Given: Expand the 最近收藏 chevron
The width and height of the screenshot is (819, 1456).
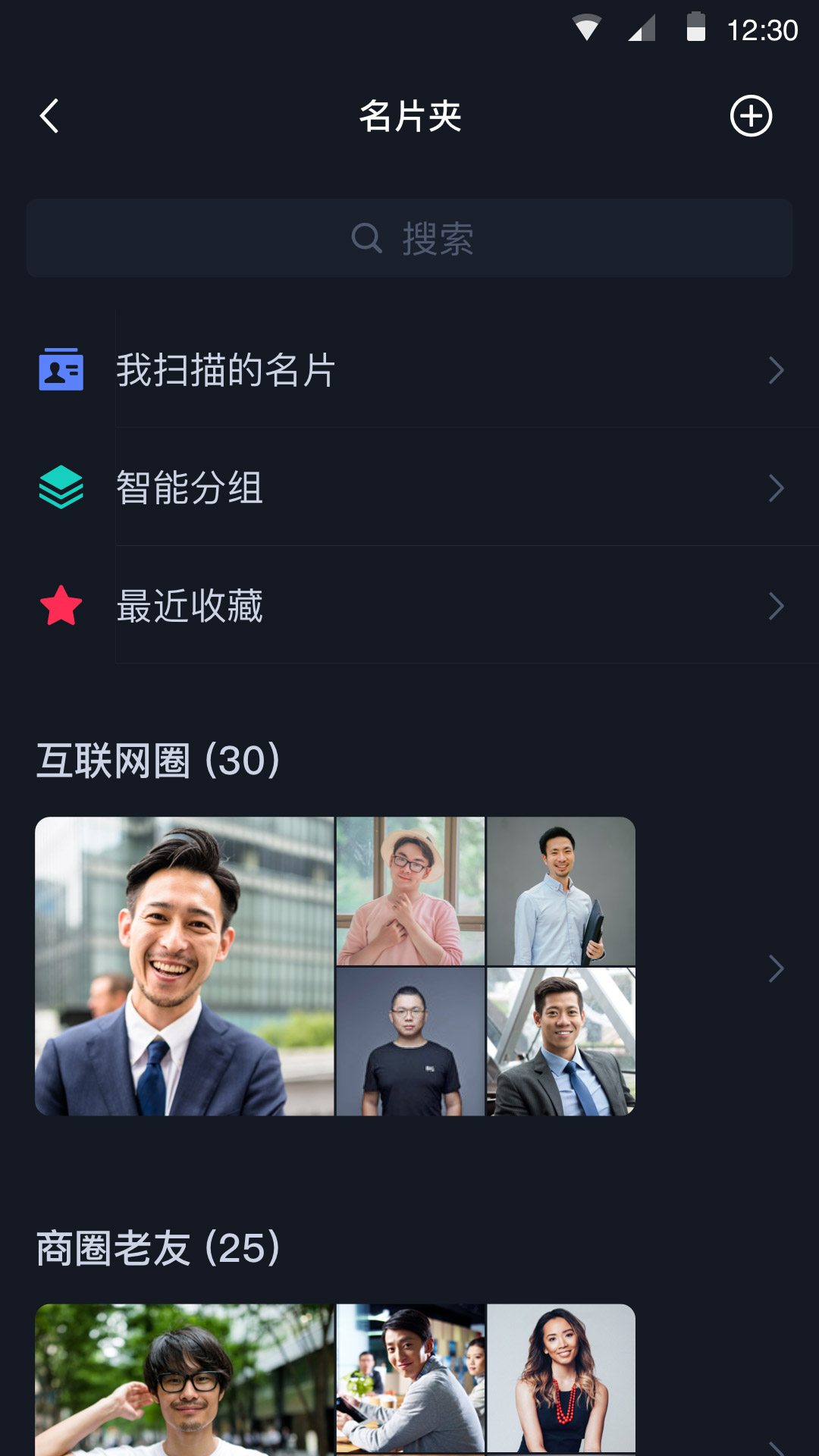Looking at the screenshot, I should (776, 606).
